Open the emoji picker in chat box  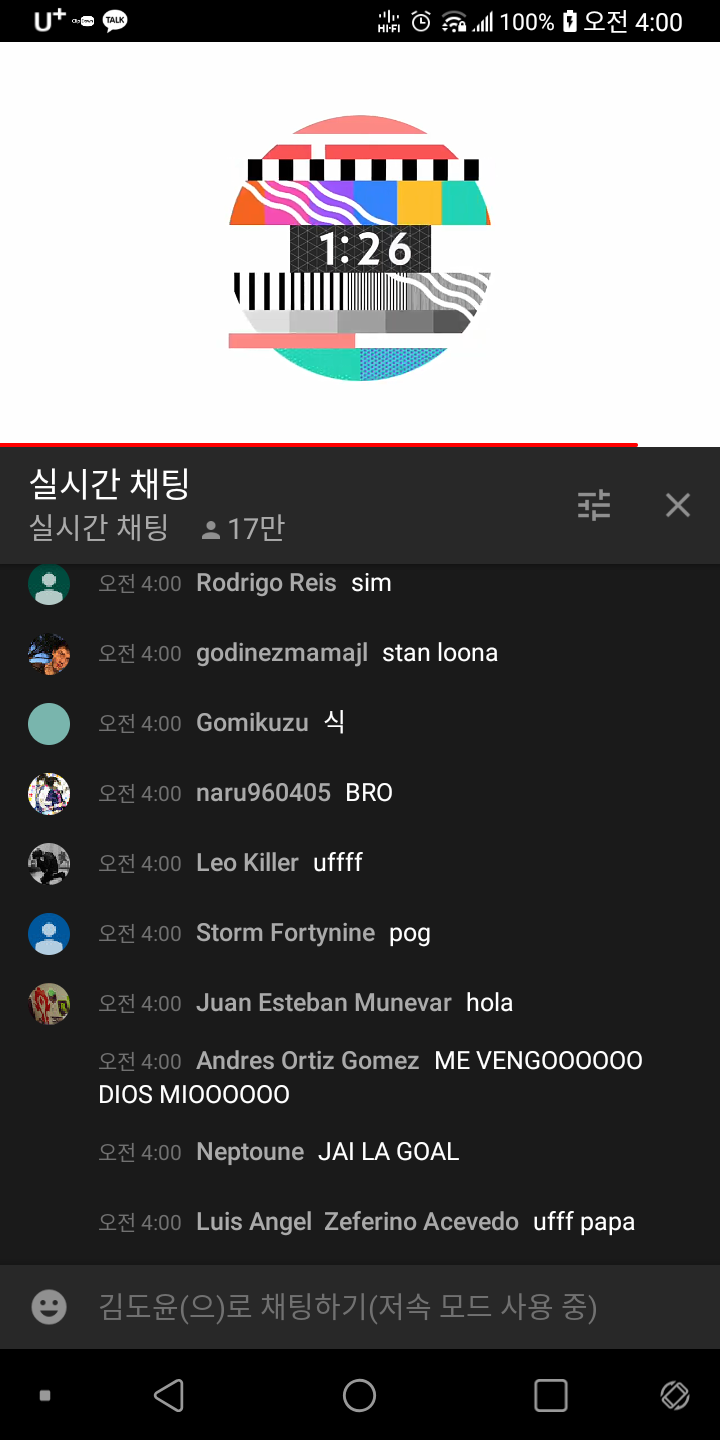point(49,1306)
